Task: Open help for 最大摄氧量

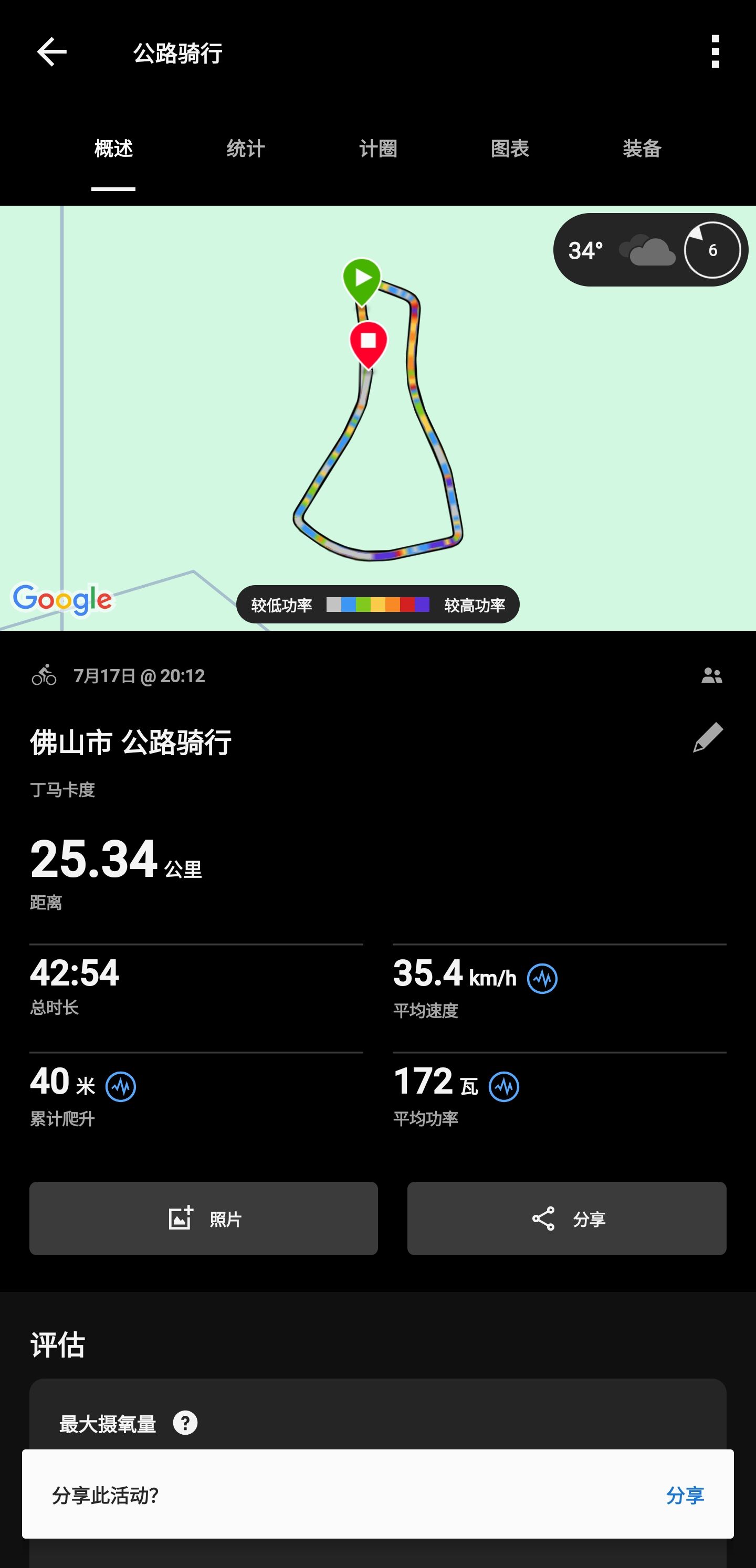Action: pyautogui.click(x=185, y=1423)
